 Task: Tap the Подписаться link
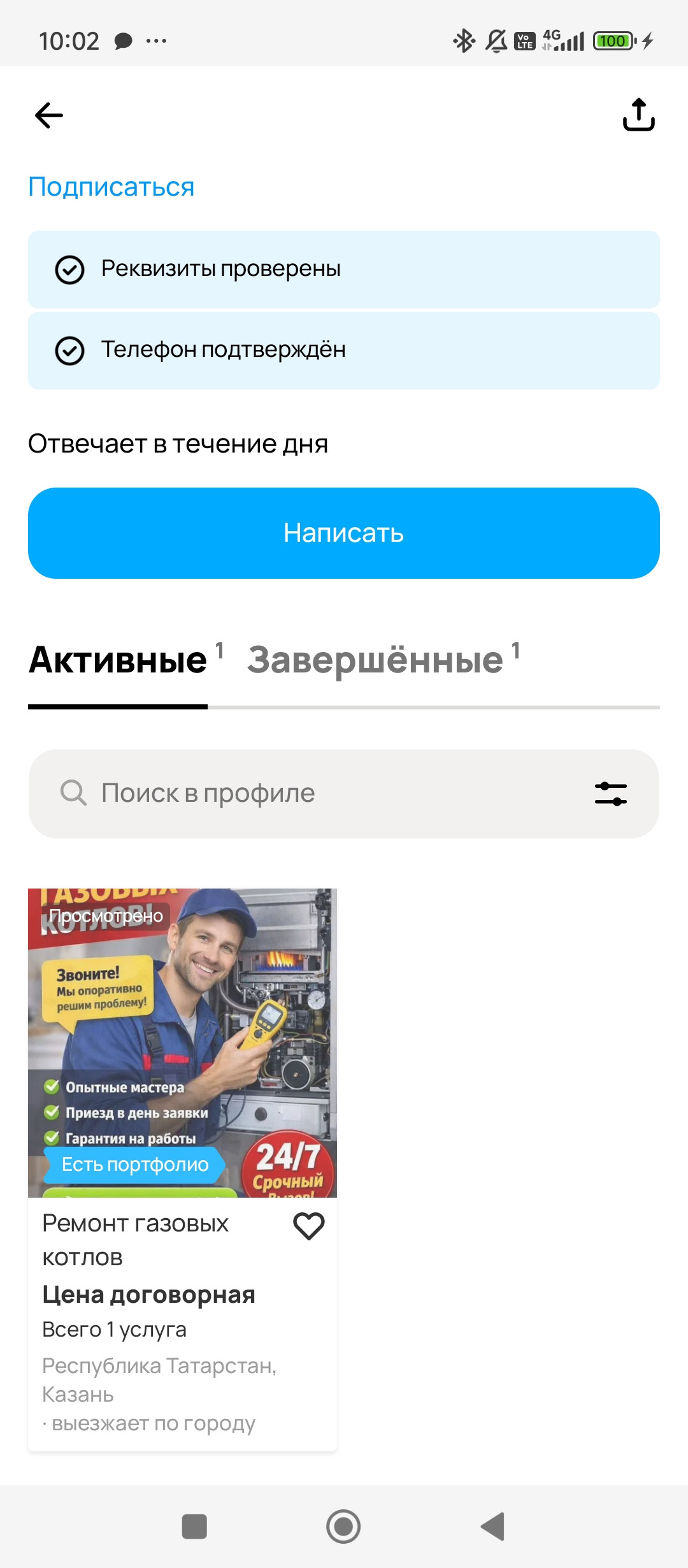[x=111, y=187]
